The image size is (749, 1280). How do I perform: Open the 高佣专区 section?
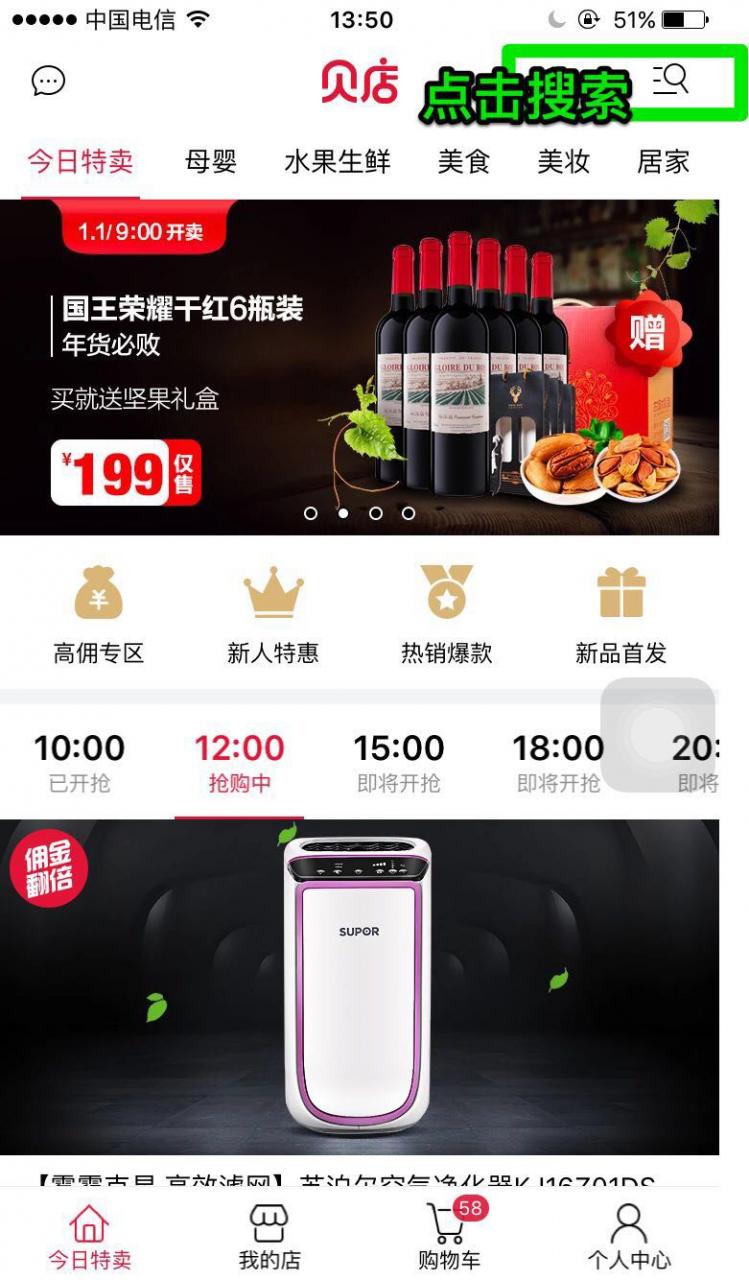(x=99, y=615)
